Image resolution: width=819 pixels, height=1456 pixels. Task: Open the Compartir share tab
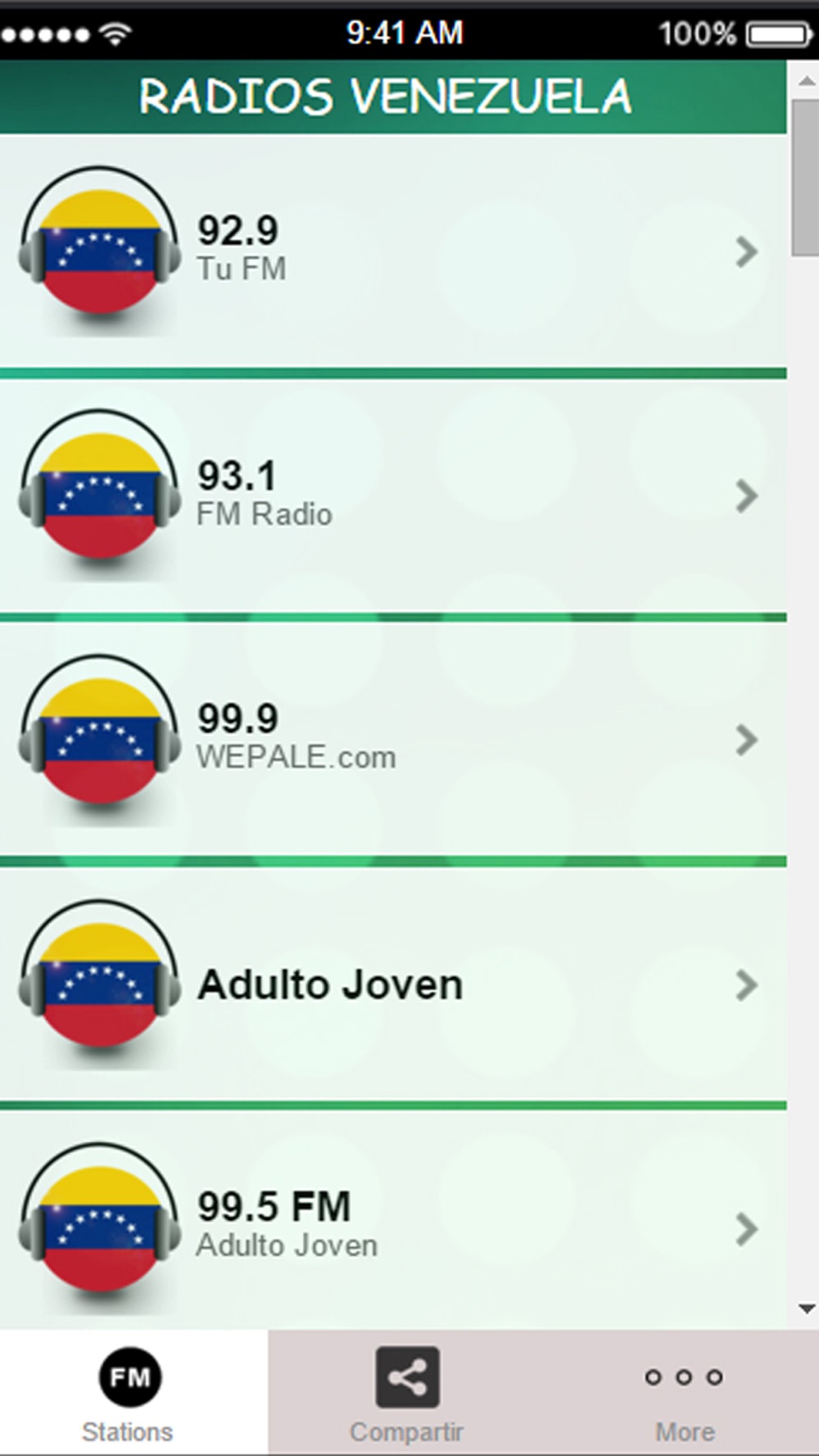click(407, 1393)
